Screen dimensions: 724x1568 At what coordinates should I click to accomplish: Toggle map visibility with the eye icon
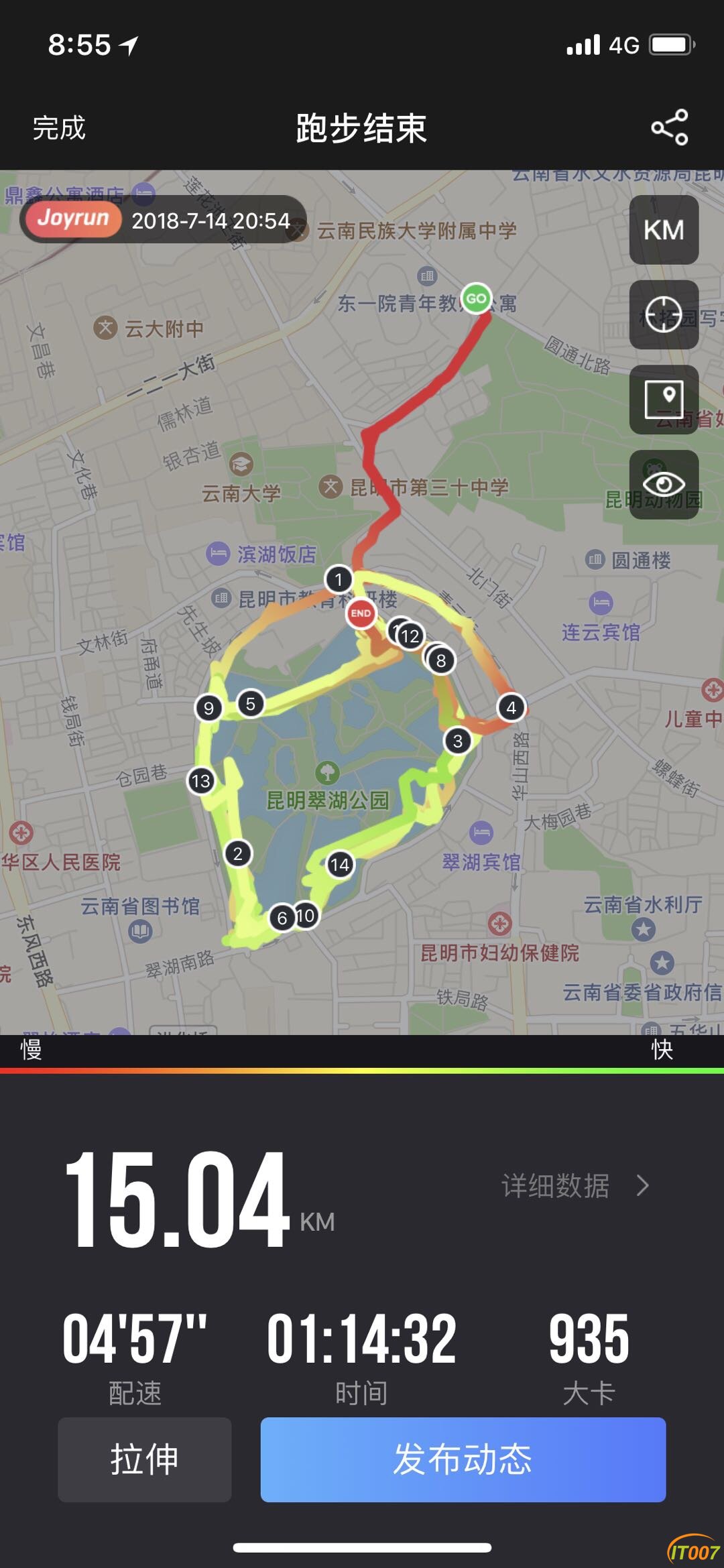pos(664,484)
